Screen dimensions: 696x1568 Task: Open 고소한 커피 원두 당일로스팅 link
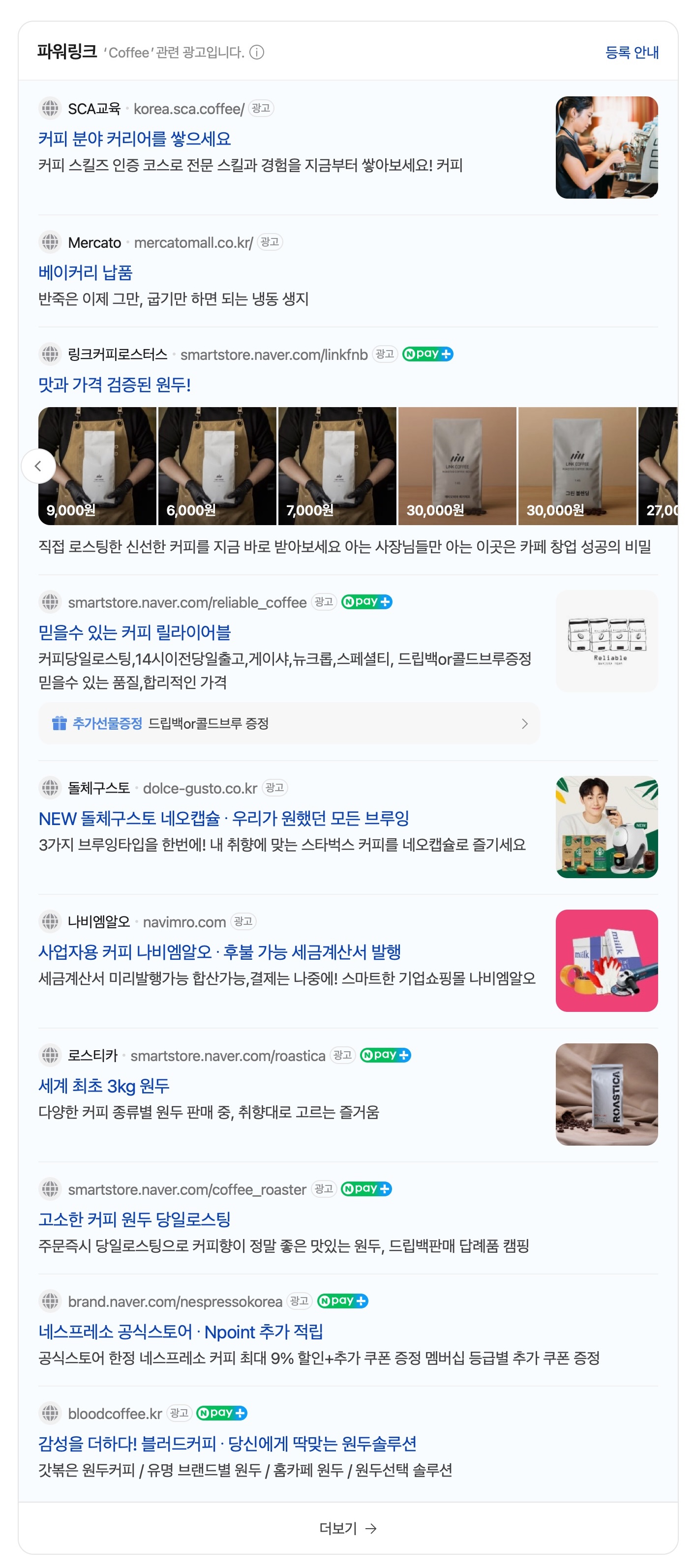coord(135,1218)
